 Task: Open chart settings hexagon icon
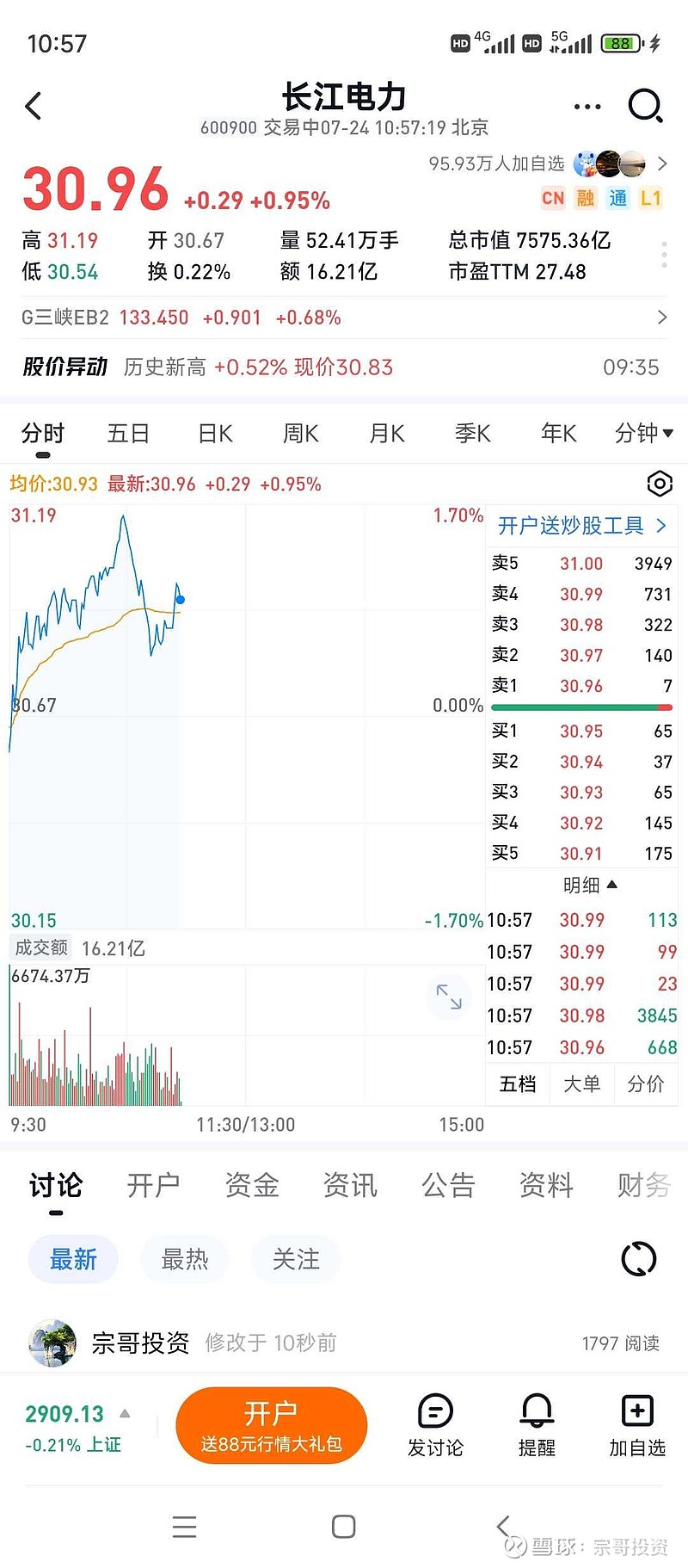660,484
